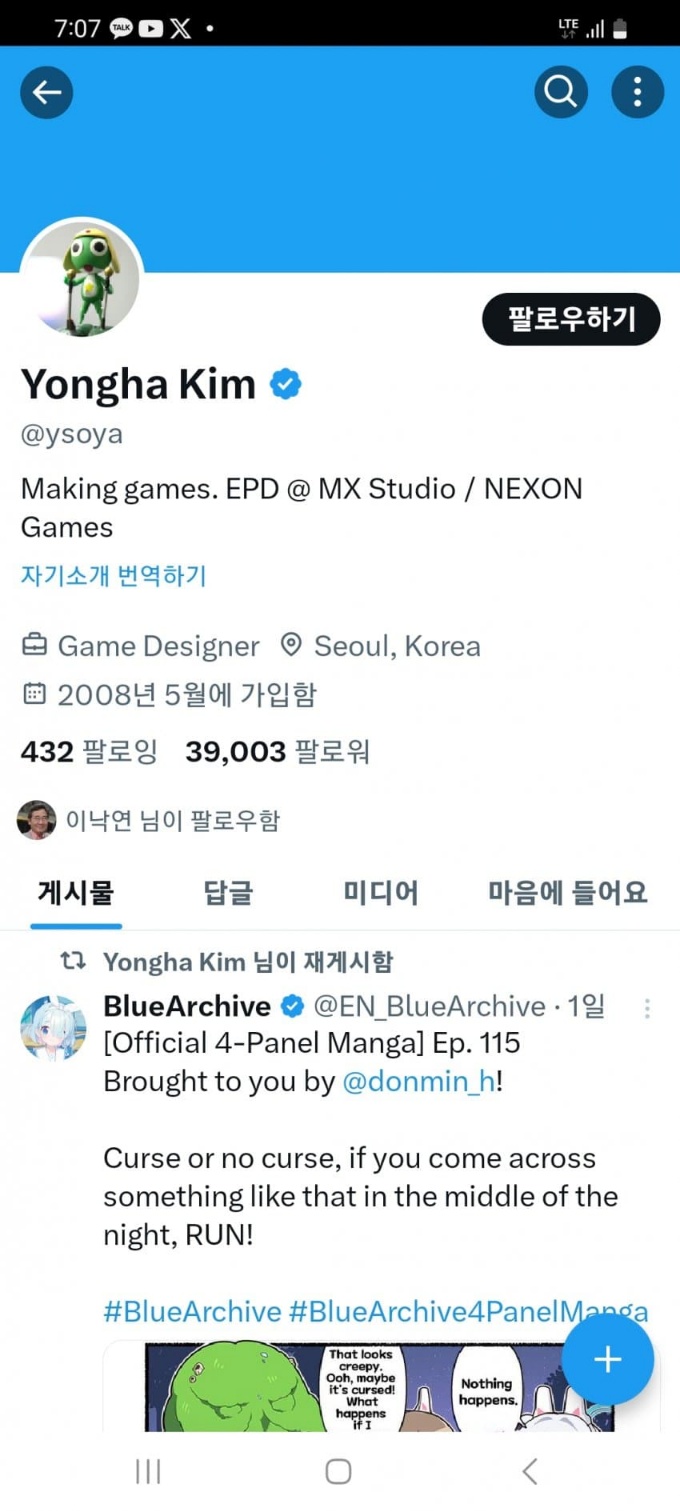Open the #BlueArchive hashtag

tap(192, 1312)
